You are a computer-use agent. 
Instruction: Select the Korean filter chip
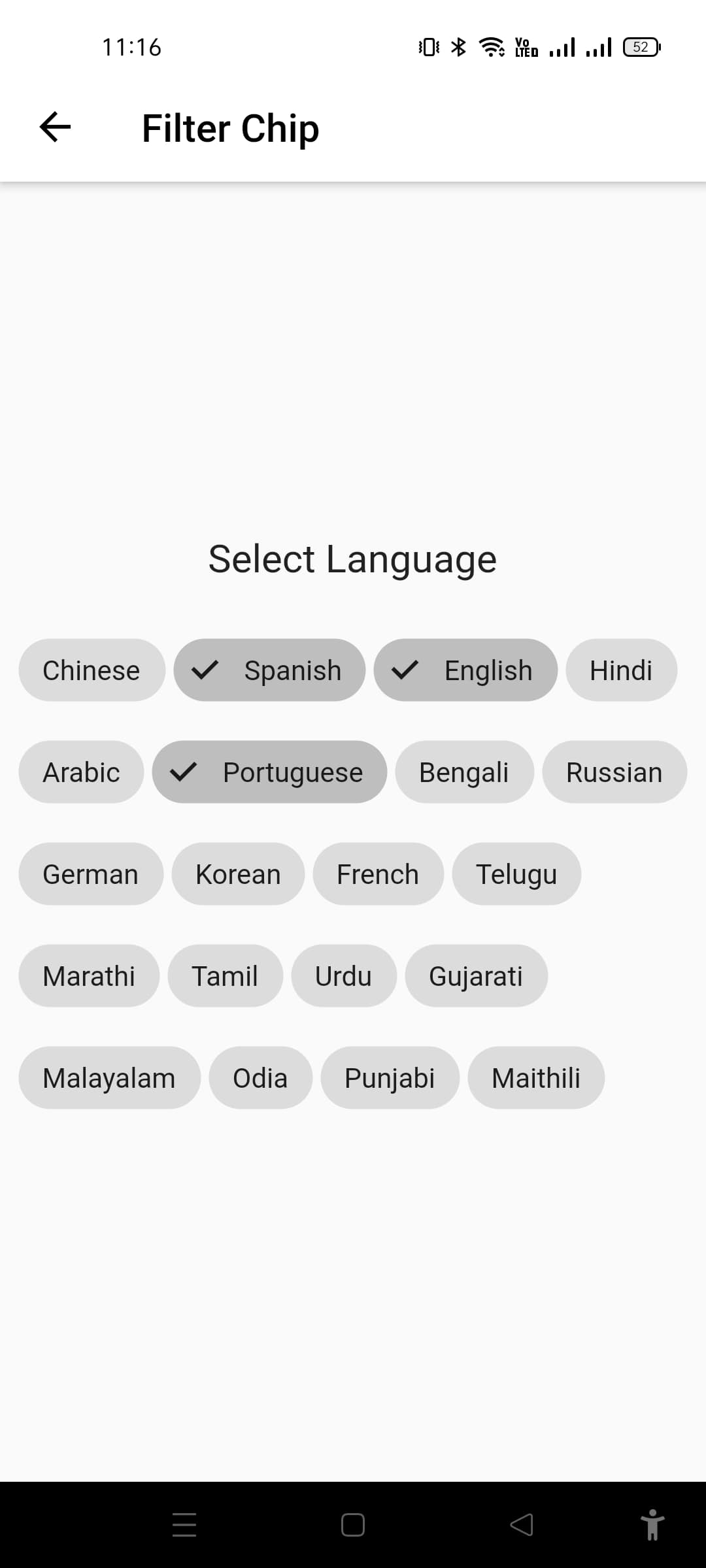[x=238, y=874]
